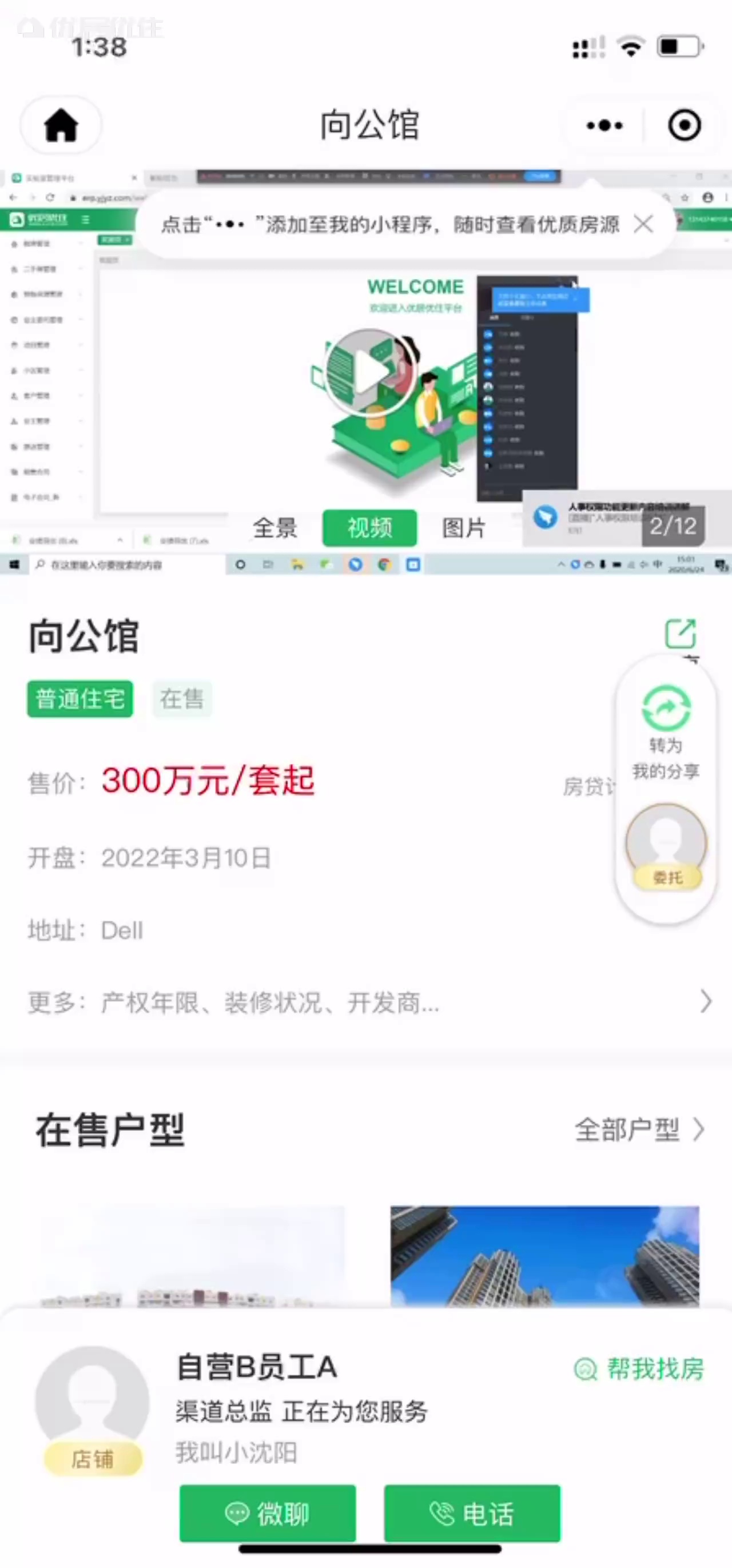Switch to the 图片 pictures tab
The width and height of the screenshot is (732, 1568).
[464, 527]
